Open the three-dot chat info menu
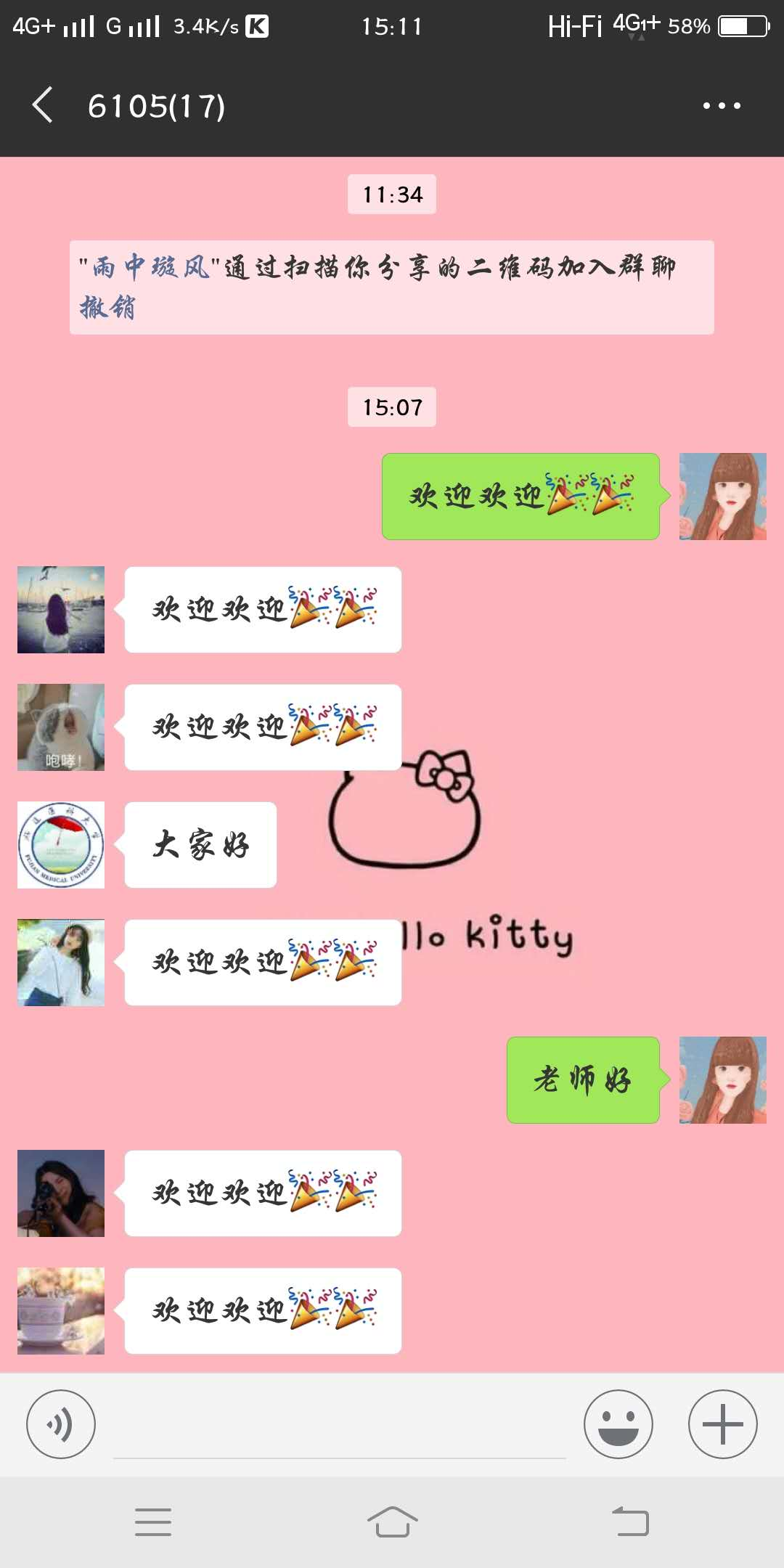This screenshot has height=1568, width=784. coord(722,106)
